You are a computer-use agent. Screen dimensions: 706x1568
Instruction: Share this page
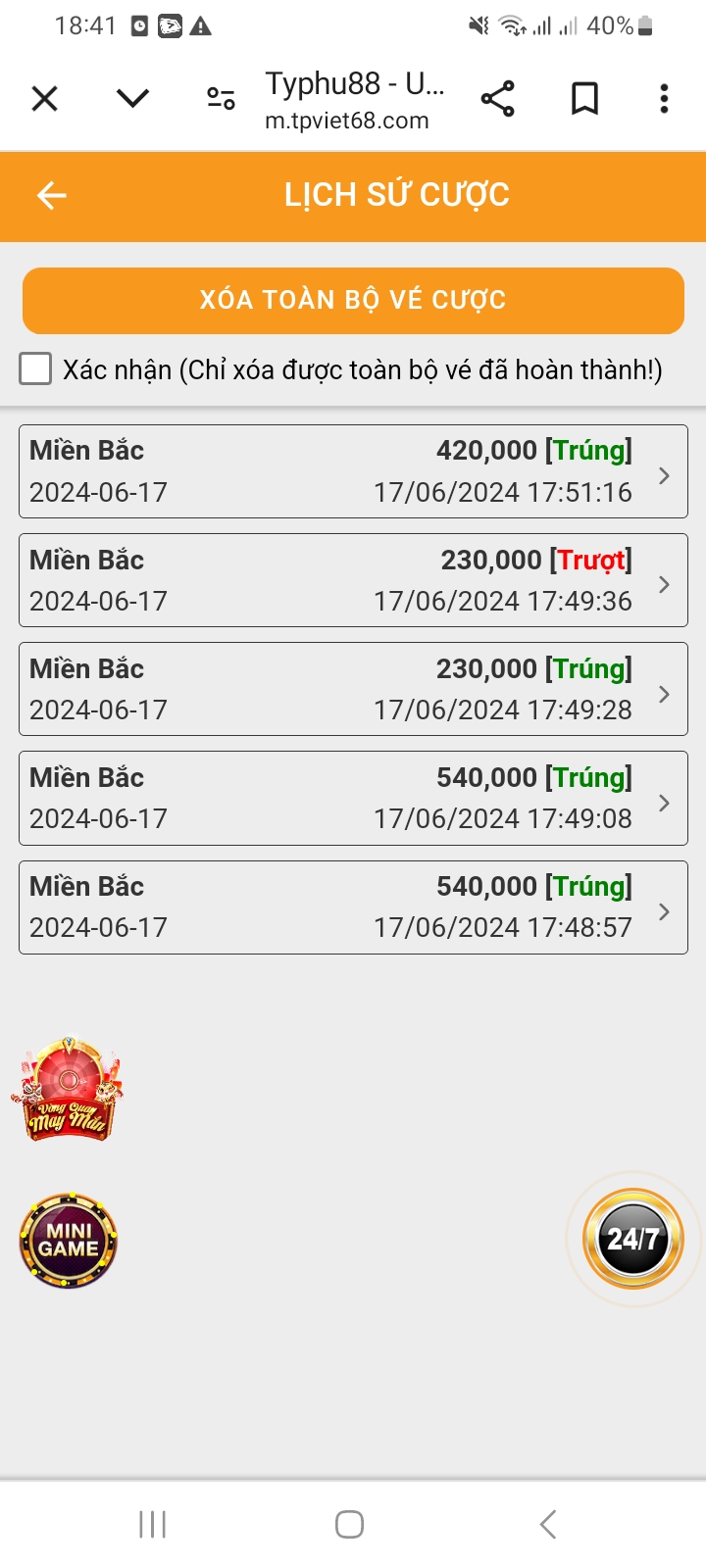[x=498, y=98]
